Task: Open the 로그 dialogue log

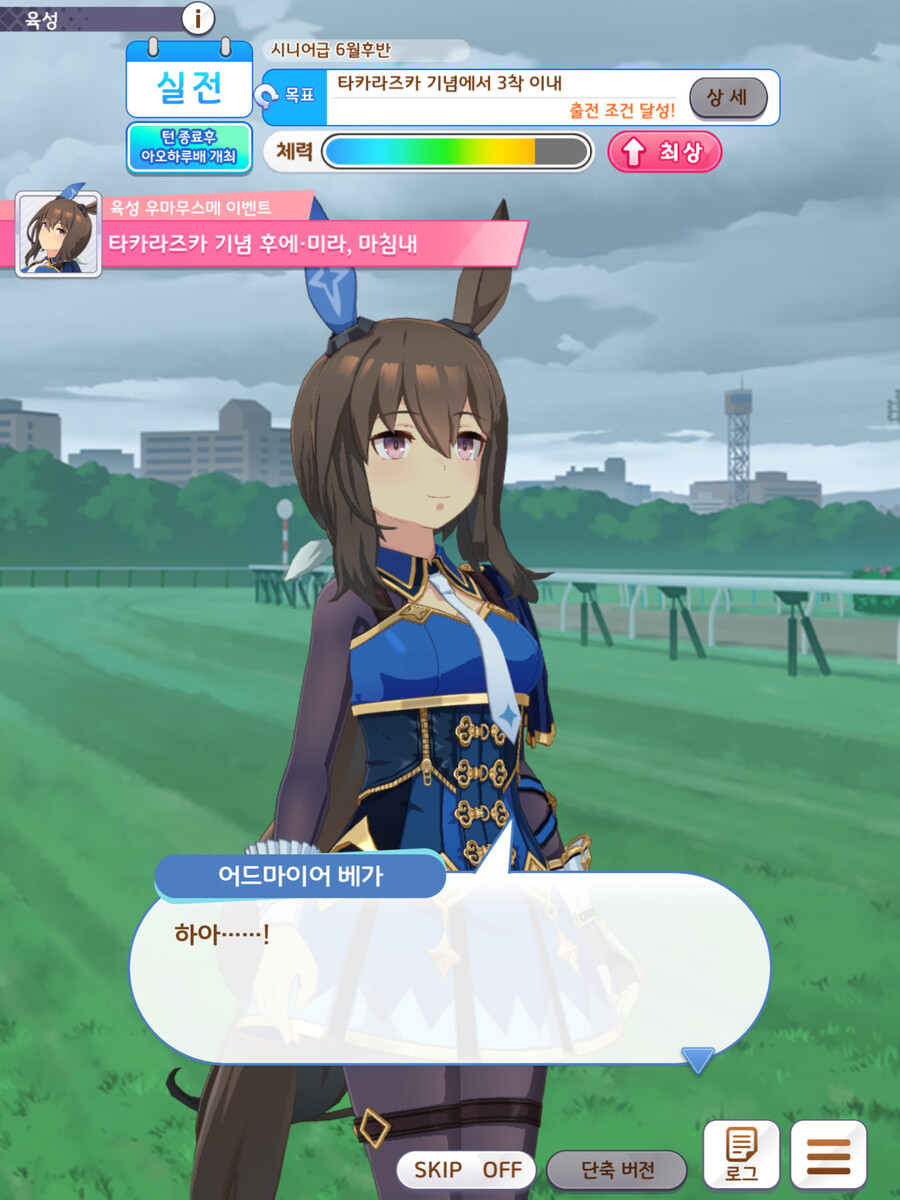Action: click(741, 1155)
